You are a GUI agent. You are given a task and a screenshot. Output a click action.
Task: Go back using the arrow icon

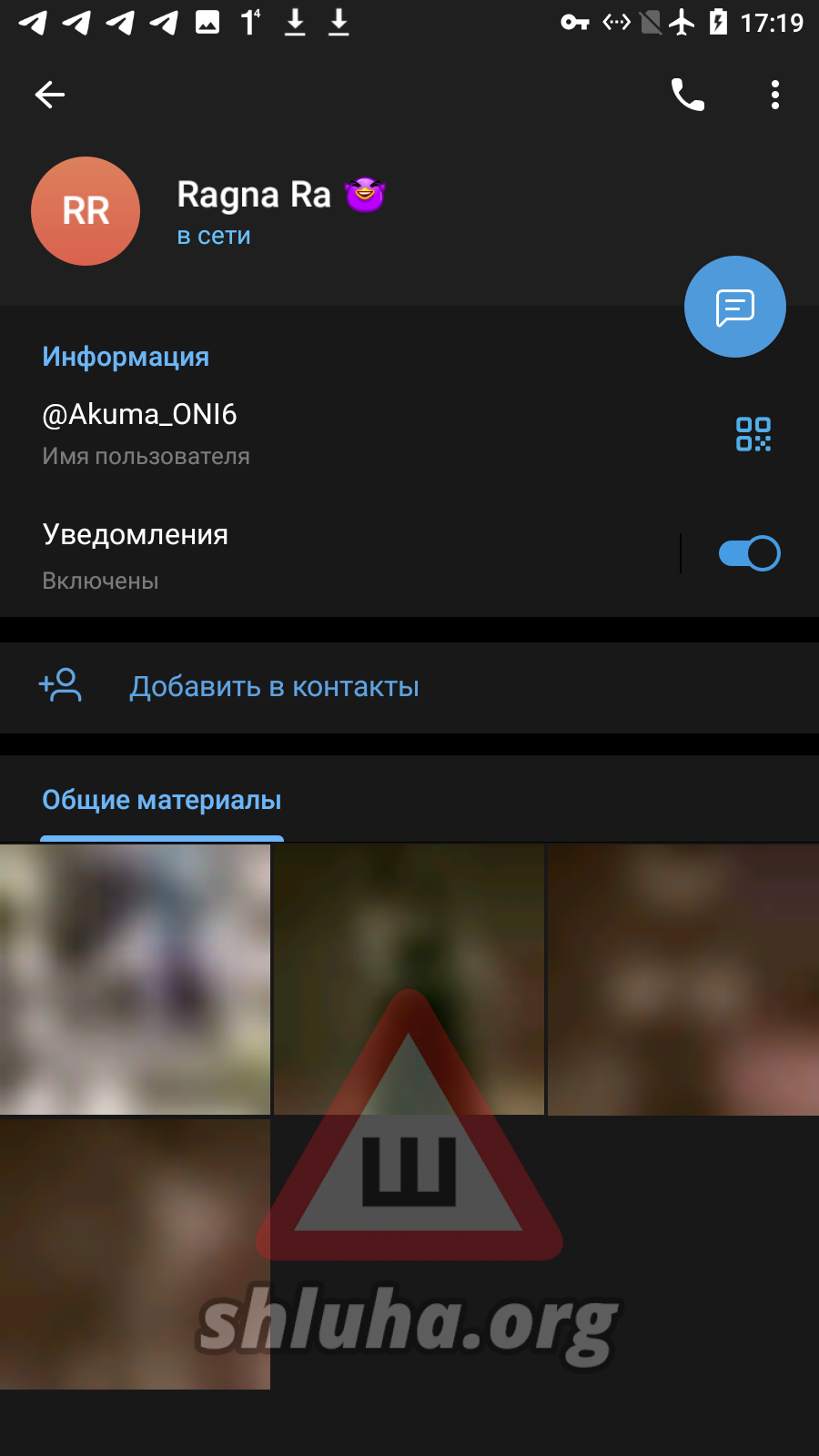pos(49,95)
